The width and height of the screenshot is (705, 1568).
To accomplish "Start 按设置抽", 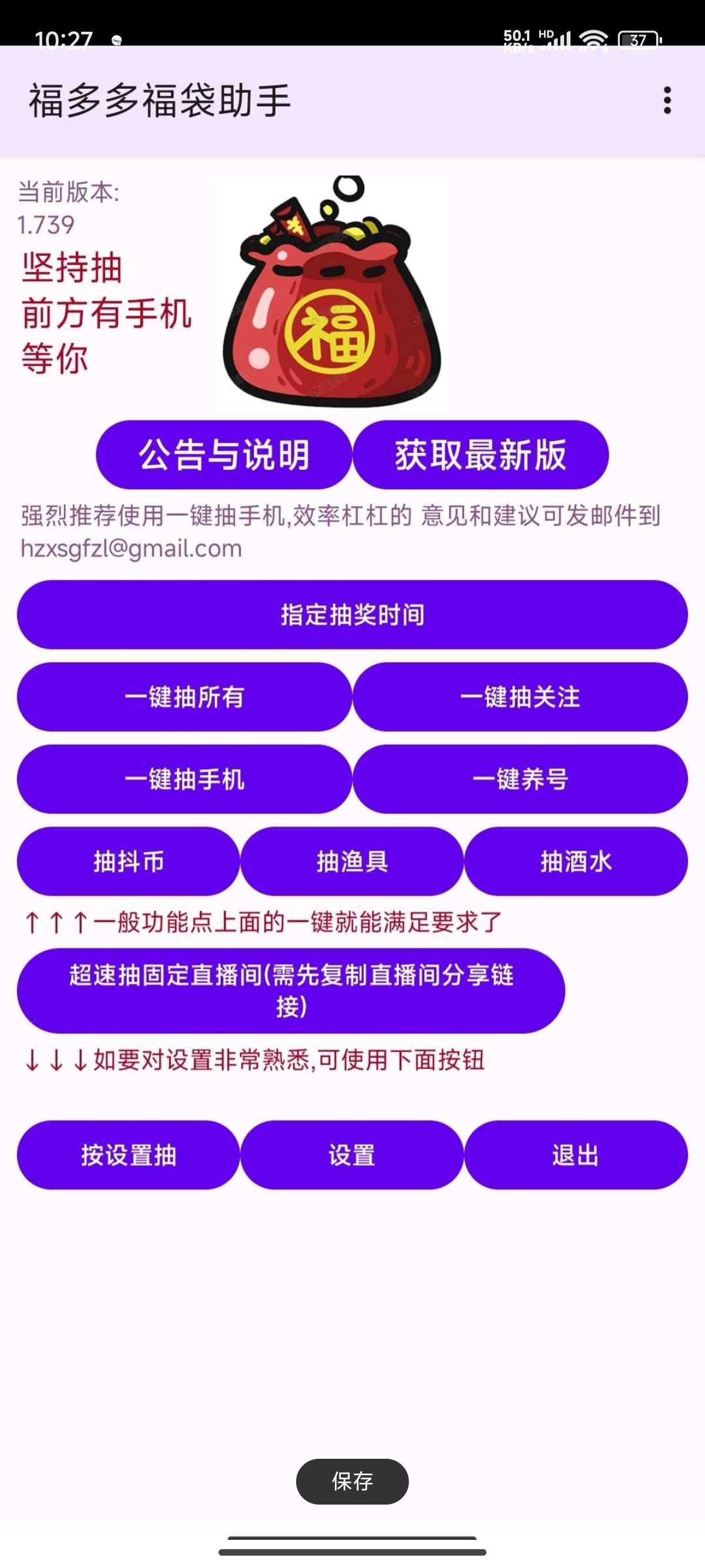I will [129, 1155].
